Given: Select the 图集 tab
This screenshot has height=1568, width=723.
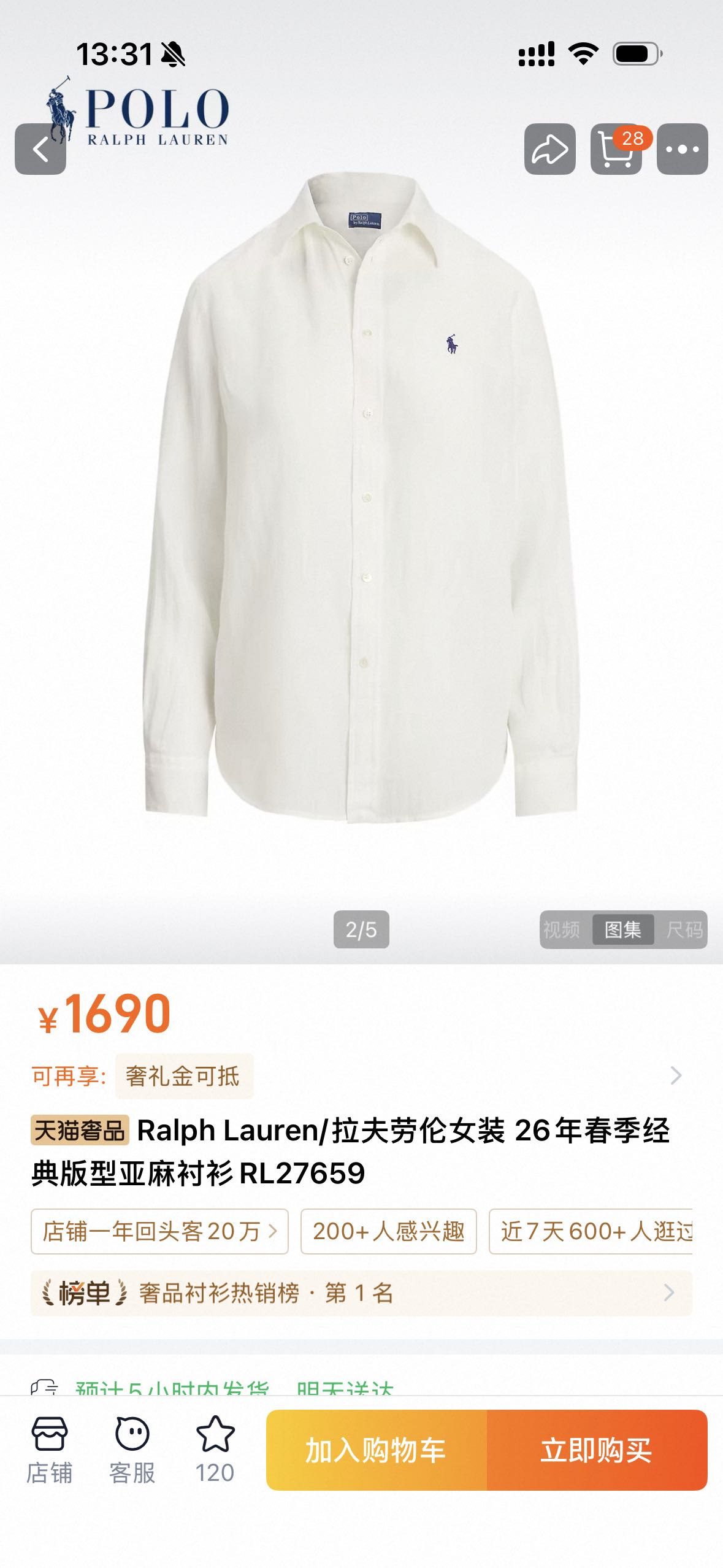Looking at the screenshot, I should click(623, 930).
